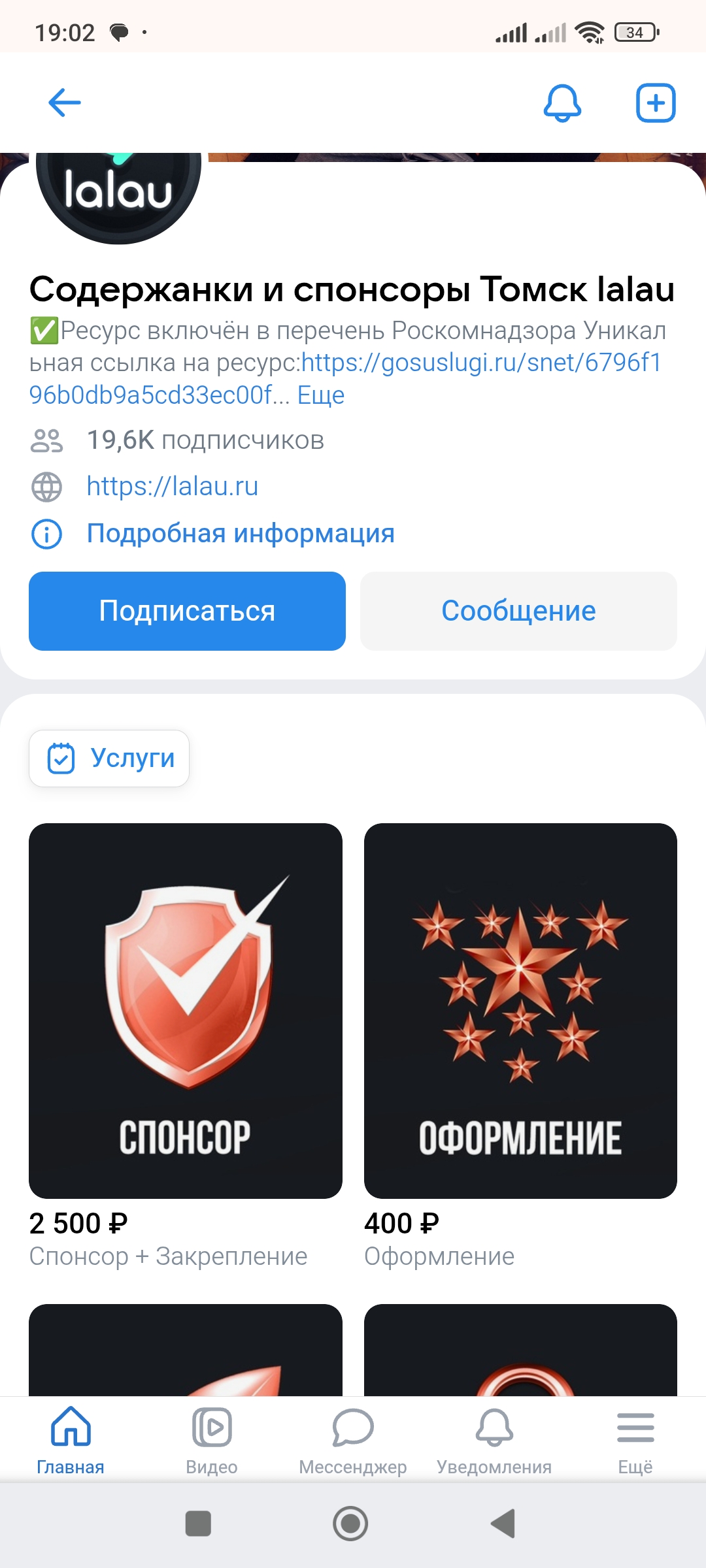Tap the system back triangle button
706x1568 pixels.
(503, 1524)
